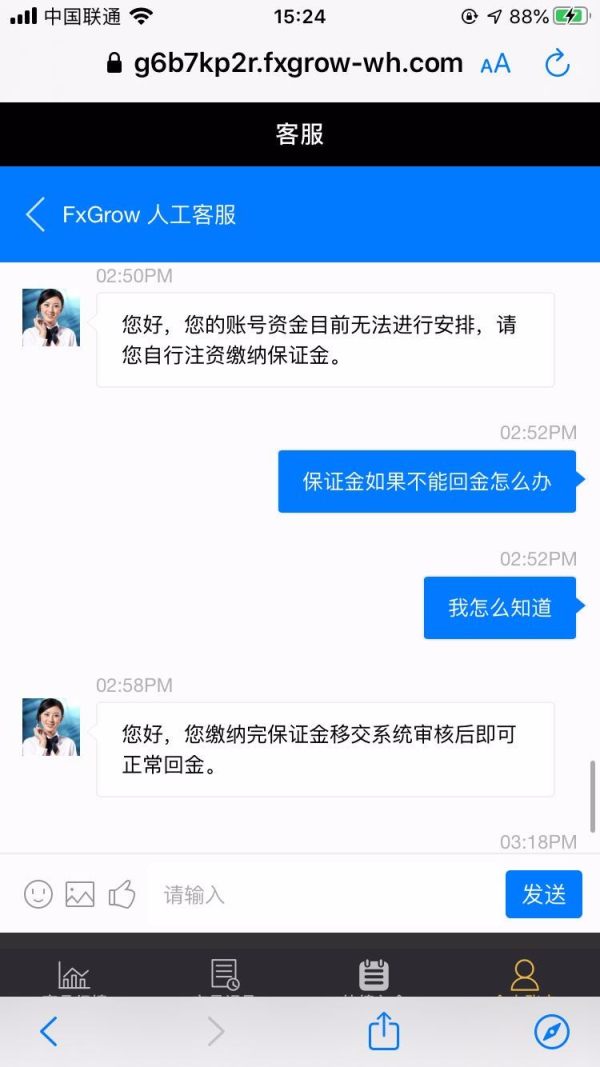The height and width of the screenshot is (1067, 600).
Task: Go back in Safari browser
Action: (x=48, y=1032)
